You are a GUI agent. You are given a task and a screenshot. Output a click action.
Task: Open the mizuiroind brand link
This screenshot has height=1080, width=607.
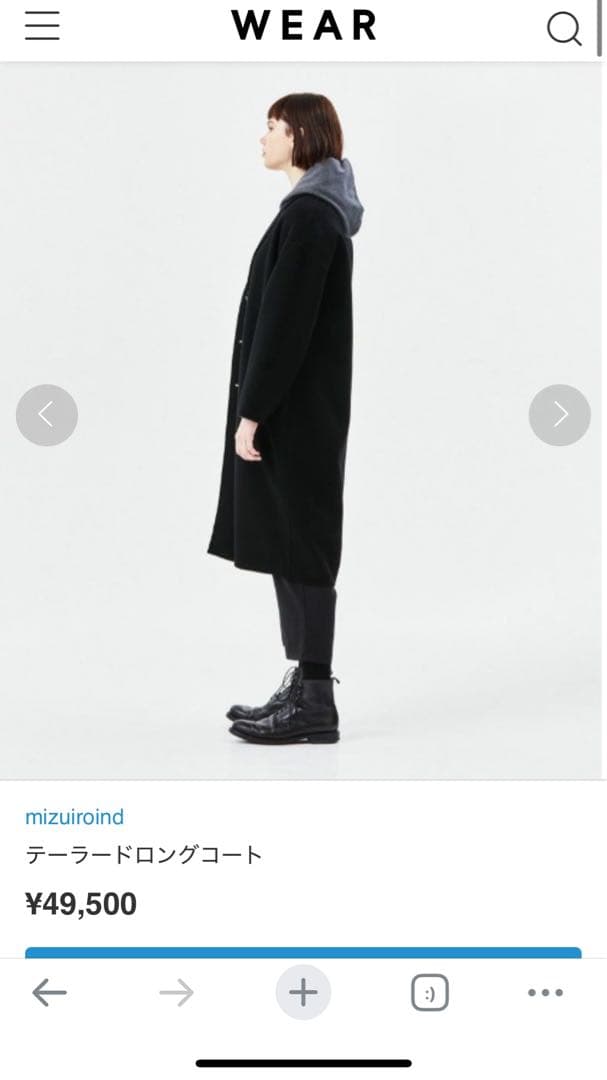74,817
